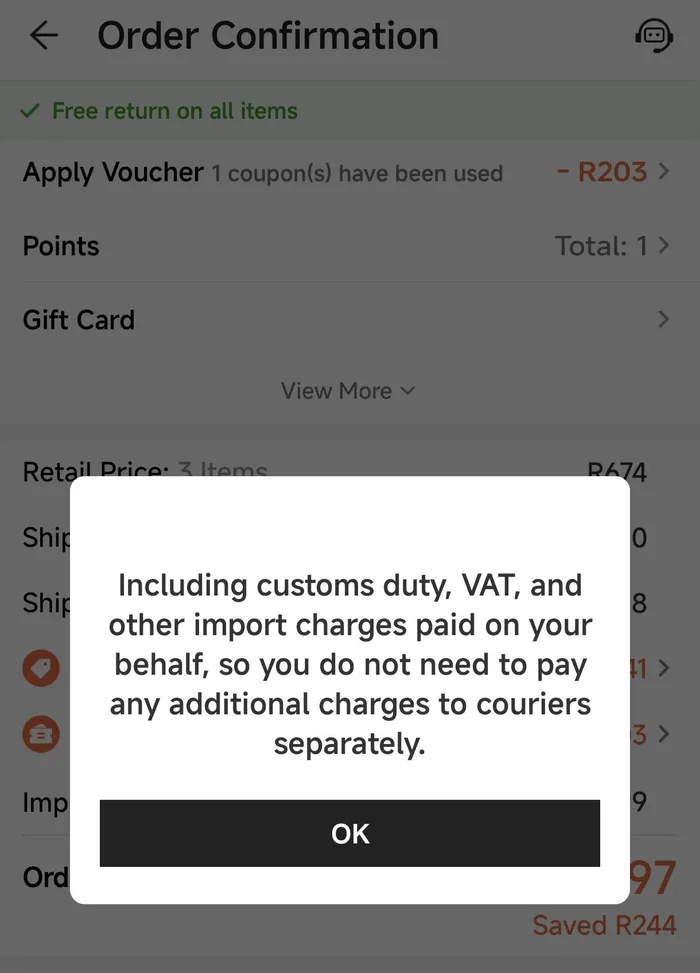Open the Gift Card row

346,320
